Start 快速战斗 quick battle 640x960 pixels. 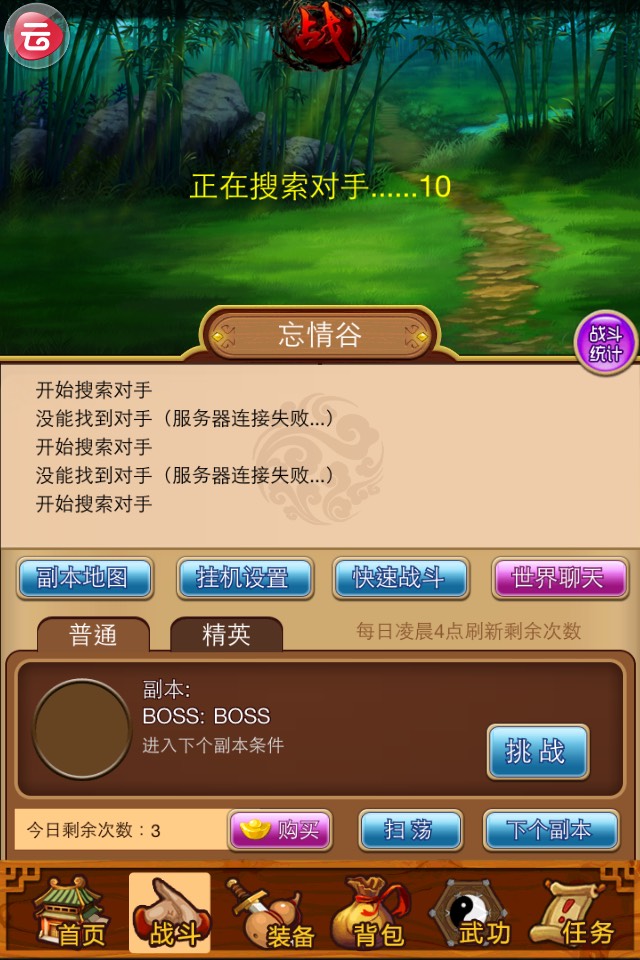coord(401,578)
